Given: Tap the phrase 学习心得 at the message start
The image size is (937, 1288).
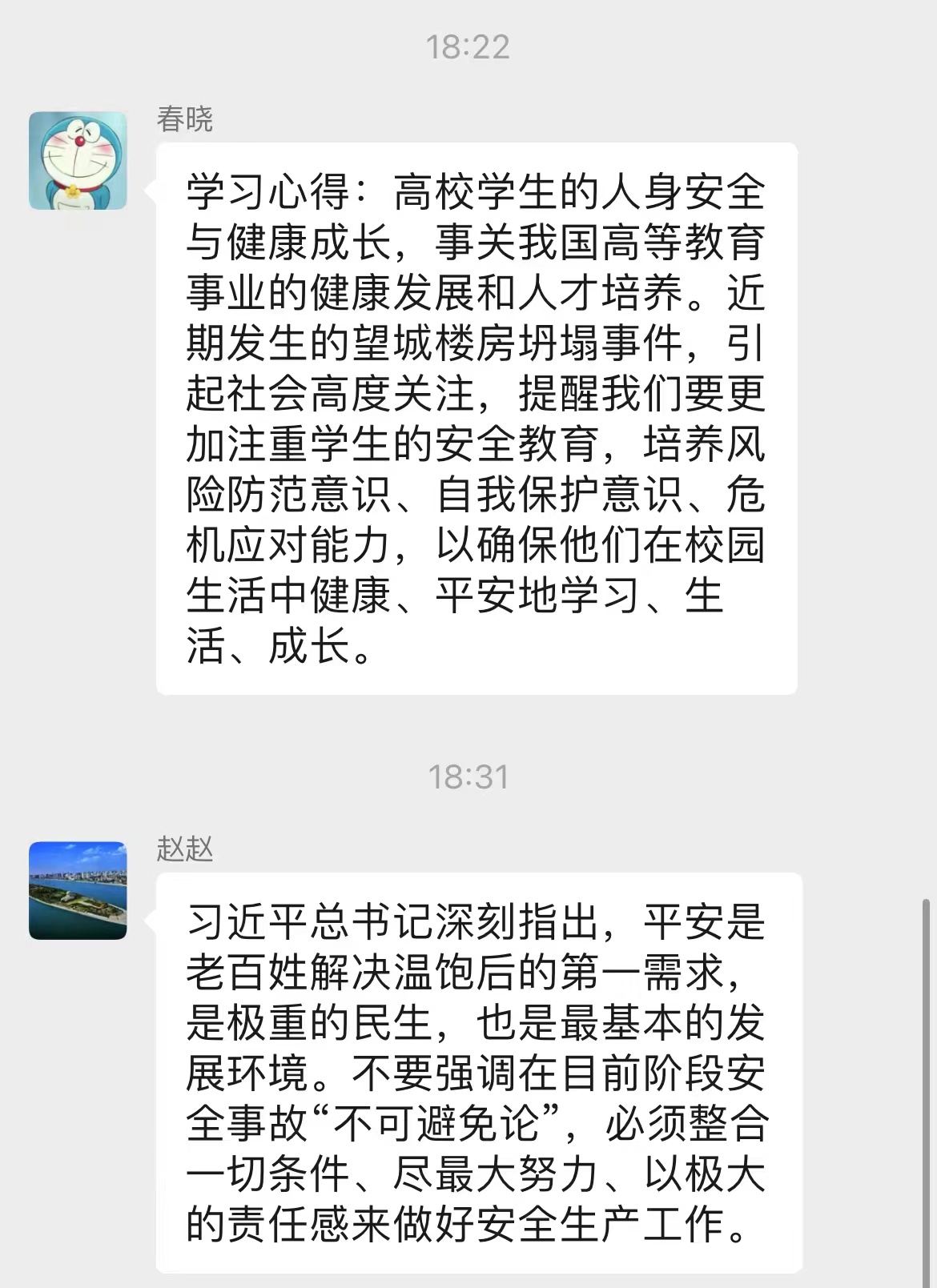Looking at the screenshot, I should 268,190.
